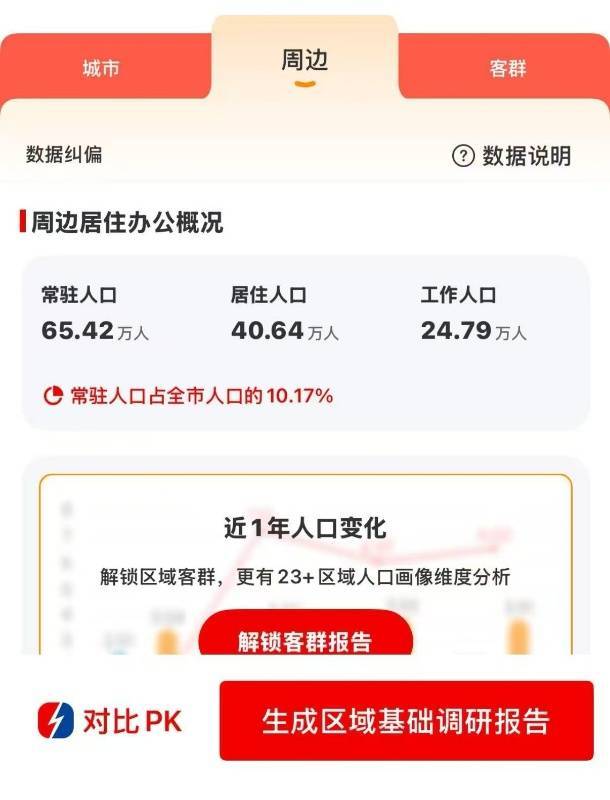Open 数据纠偏 to report data errors
610x800 pixels.
pos(64,155)
